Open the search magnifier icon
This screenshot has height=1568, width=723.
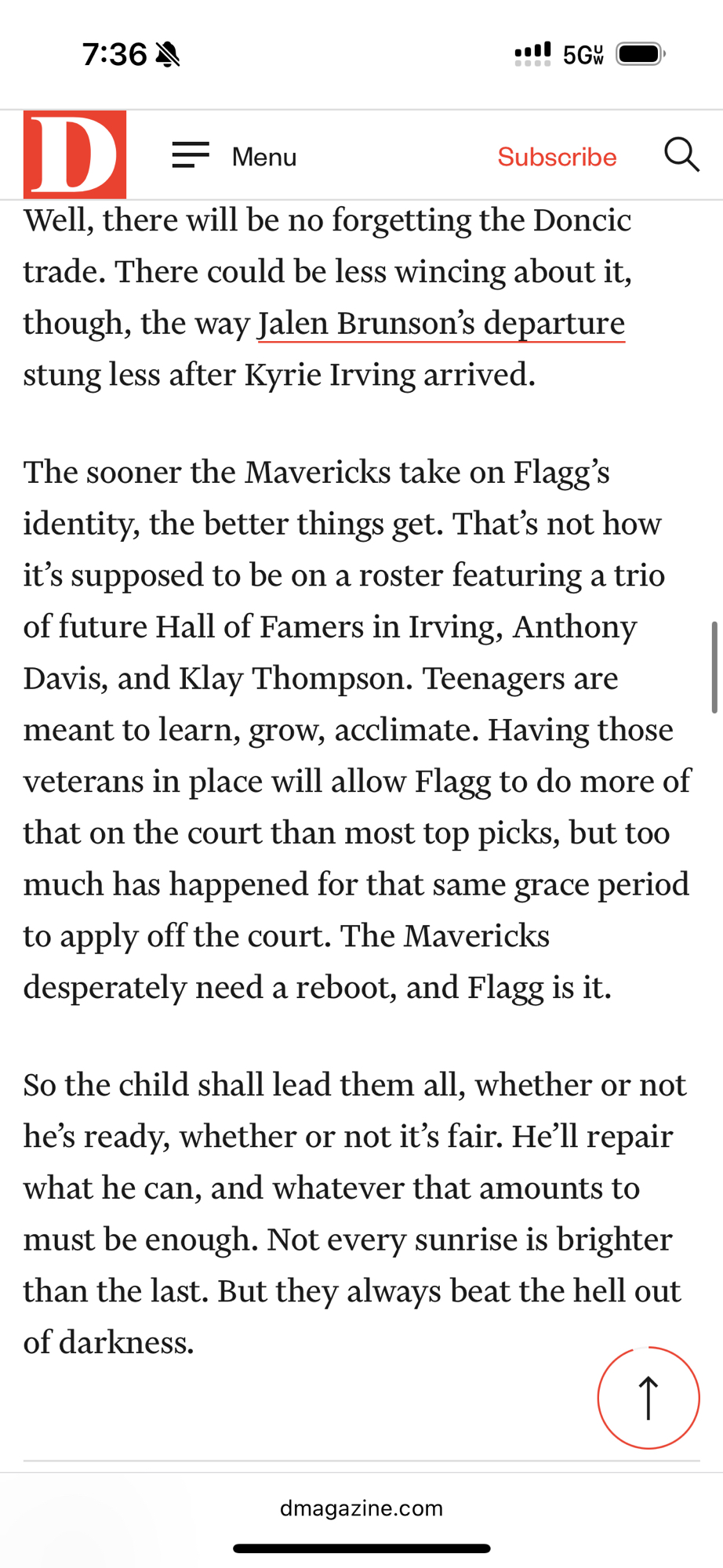click(681, 154)
